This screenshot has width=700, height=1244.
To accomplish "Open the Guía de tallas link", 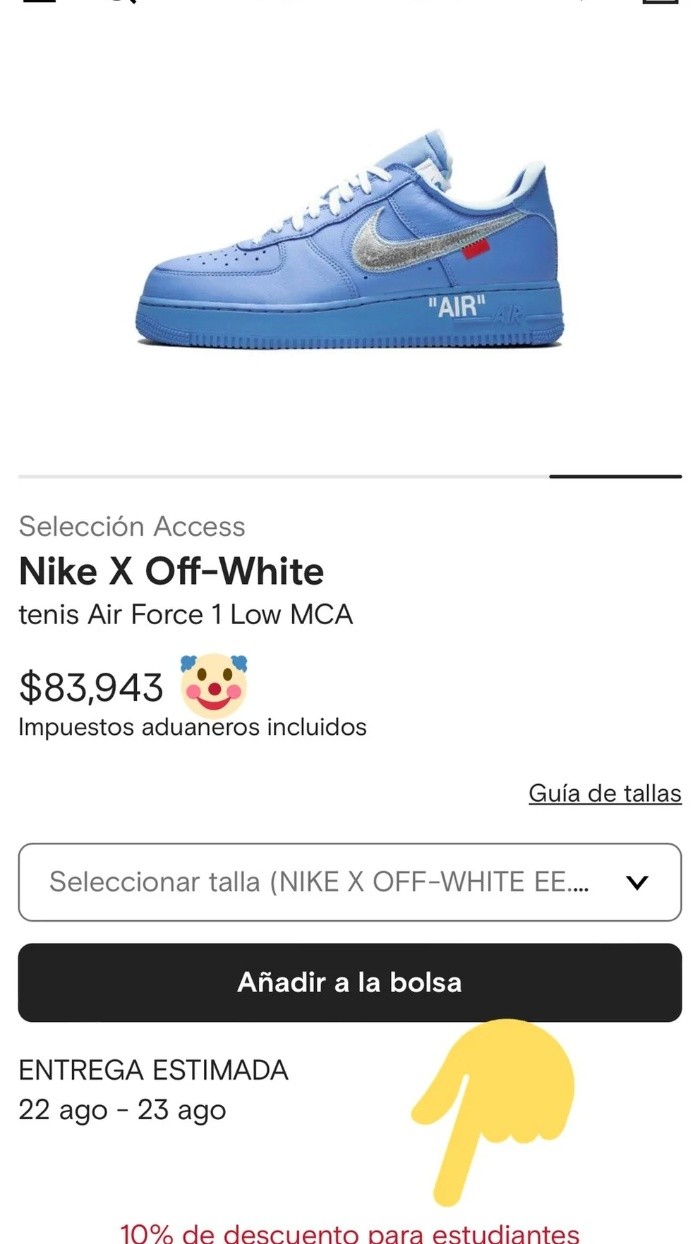I will [x=604, y=794].
